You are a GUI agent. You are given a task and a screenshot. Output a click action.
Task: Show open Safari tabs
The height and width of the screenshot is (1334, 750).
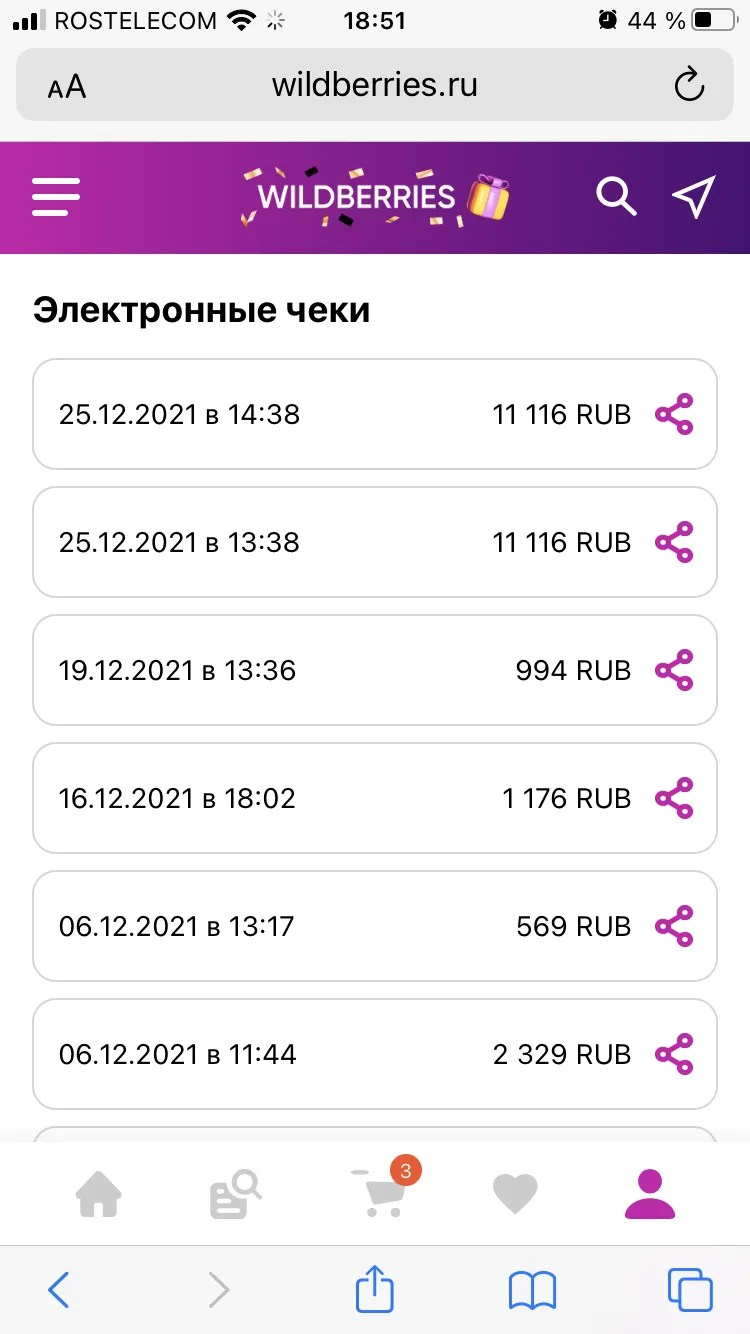pos(690,1289)
